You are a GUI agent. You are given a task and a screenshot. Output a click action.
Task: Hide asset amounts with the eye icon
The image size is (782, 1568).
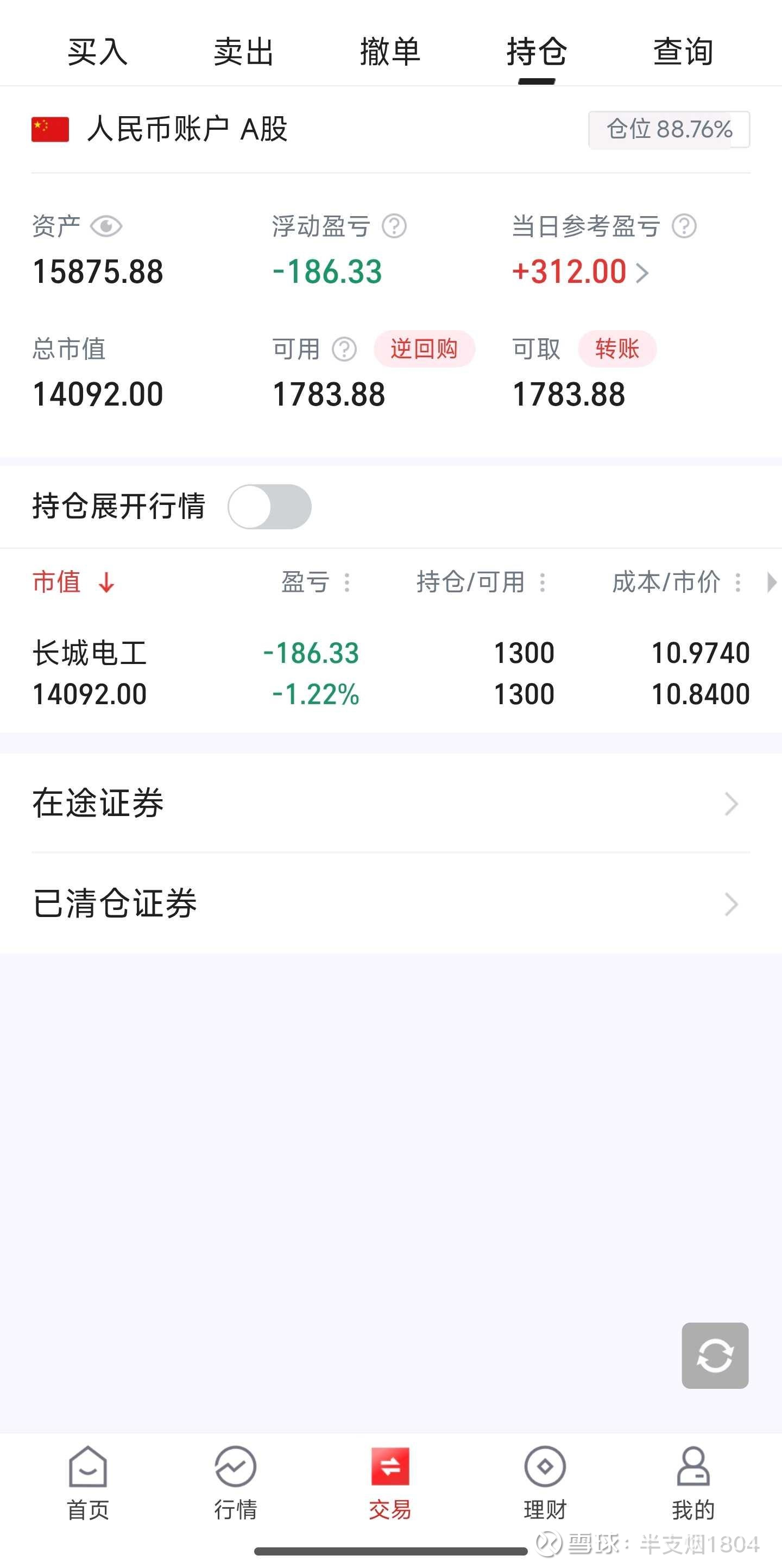click(106, 226)
